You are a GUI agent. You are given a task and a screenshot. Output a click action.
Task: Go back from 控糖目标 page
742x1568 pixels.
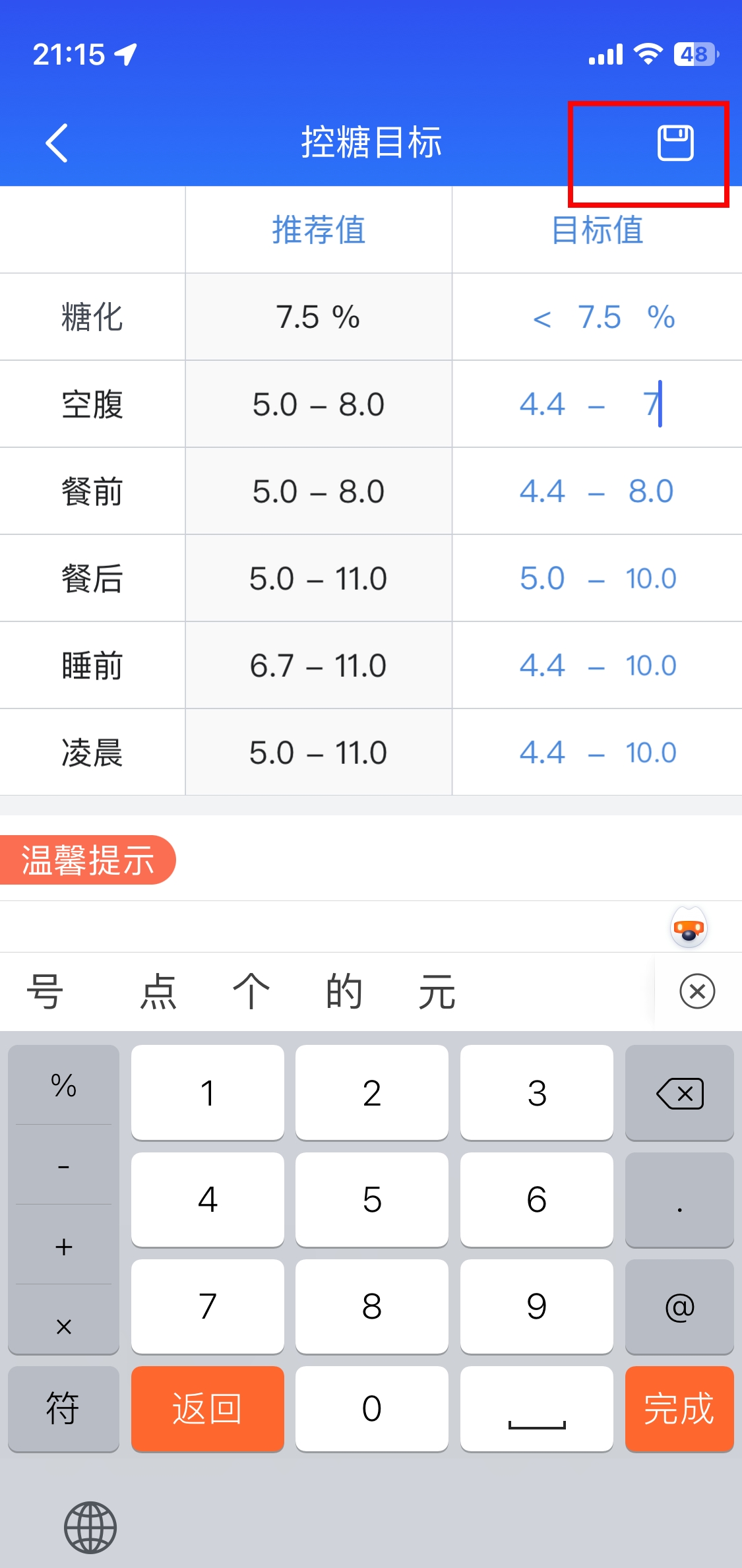[57, 142]
